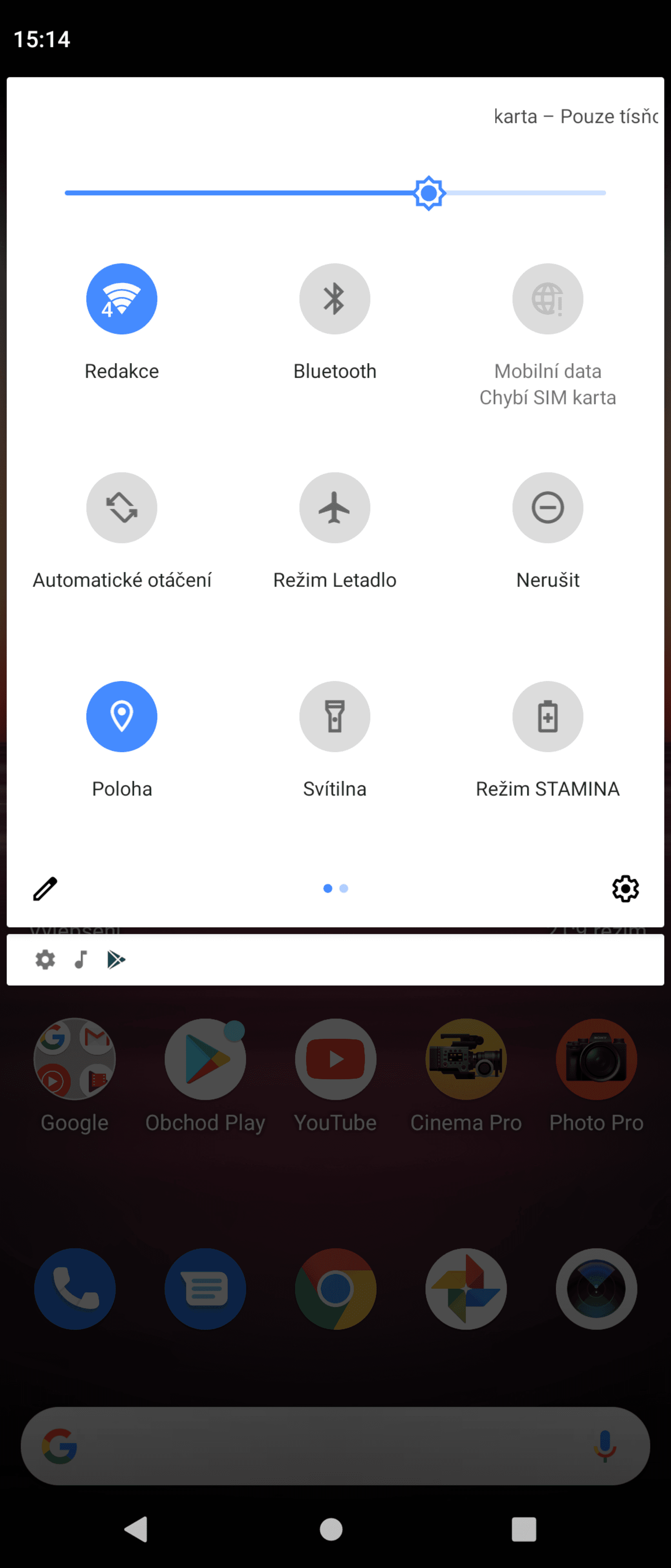Turn on Nerušit mode
The height and width of the screenshot is (1568, 671).
[x=547, y=508]
